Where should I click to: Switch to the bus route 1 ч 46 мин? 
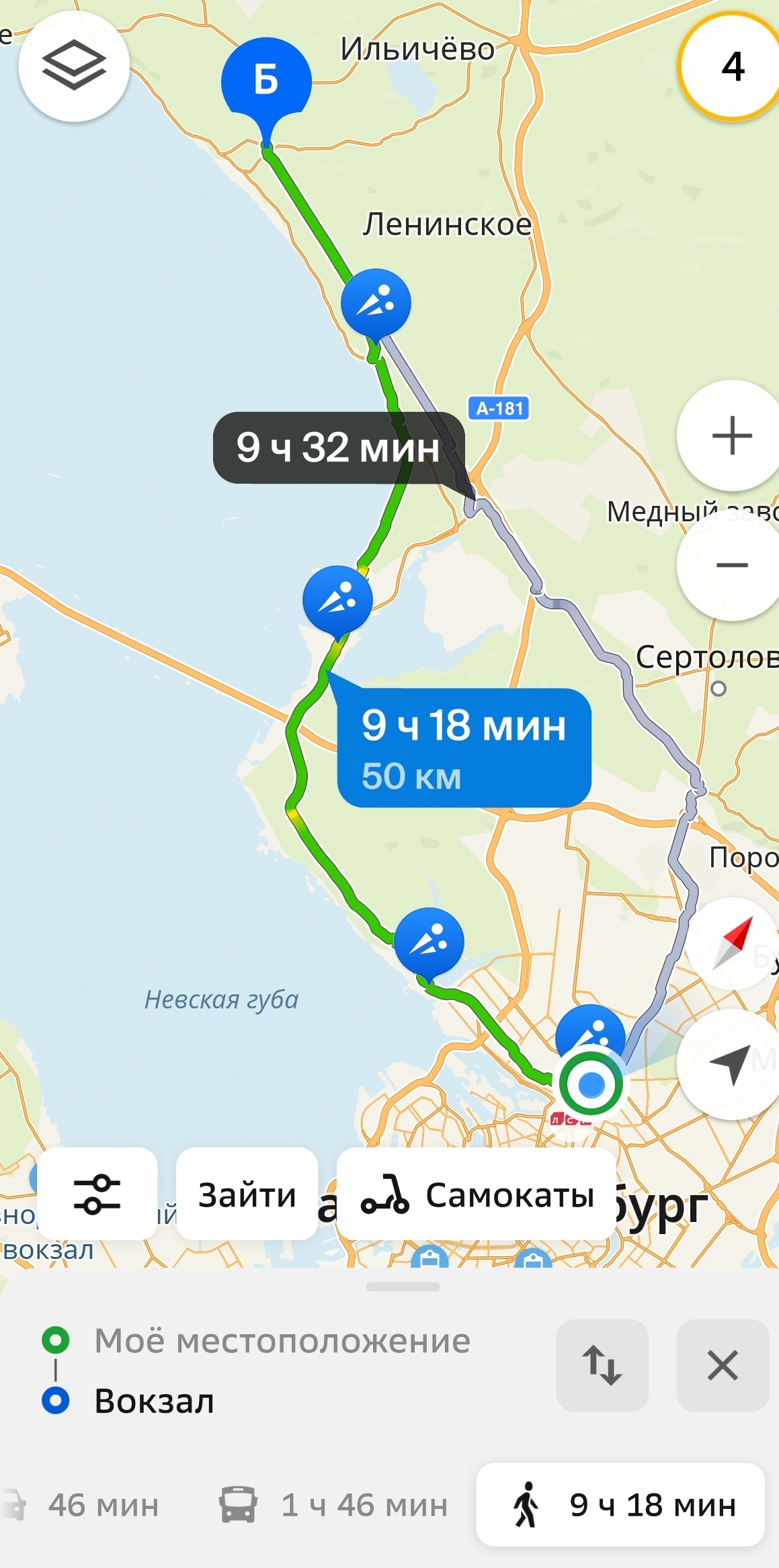[334, 1505]
